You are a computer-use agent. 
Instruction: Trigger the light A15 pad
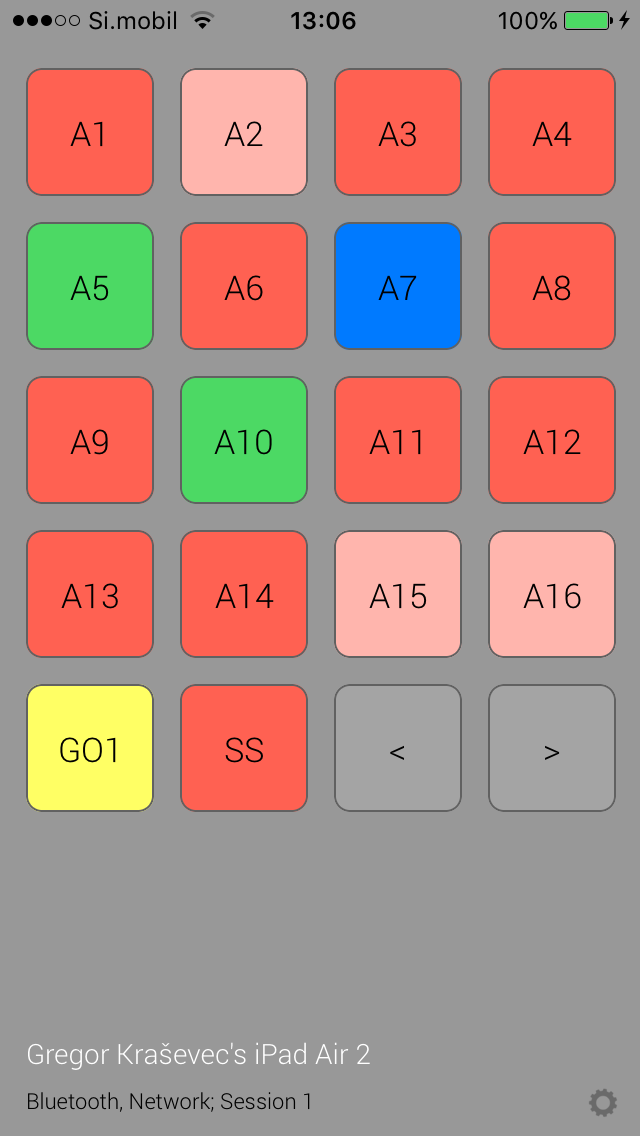point(398,594)
